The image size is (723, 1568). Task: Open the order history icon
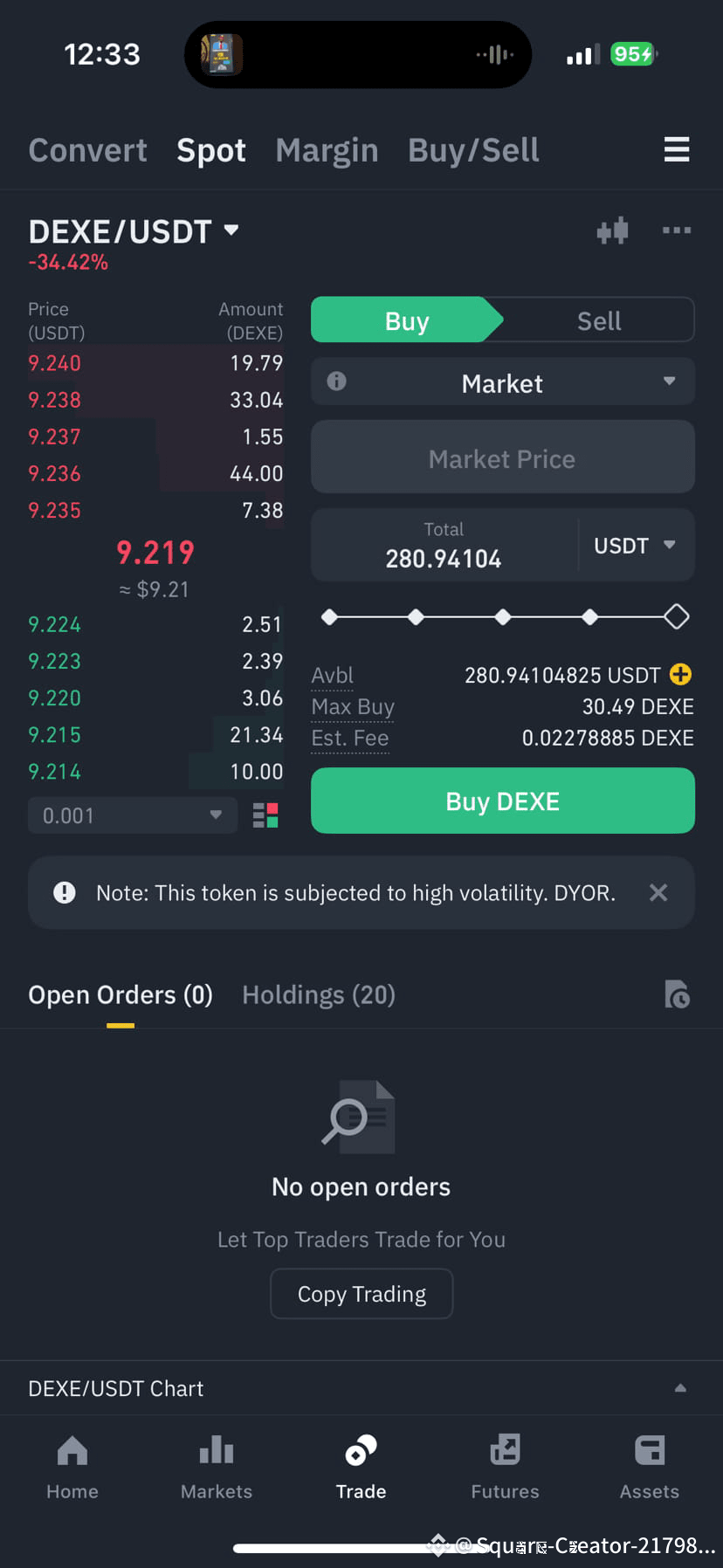coord(677,994)
